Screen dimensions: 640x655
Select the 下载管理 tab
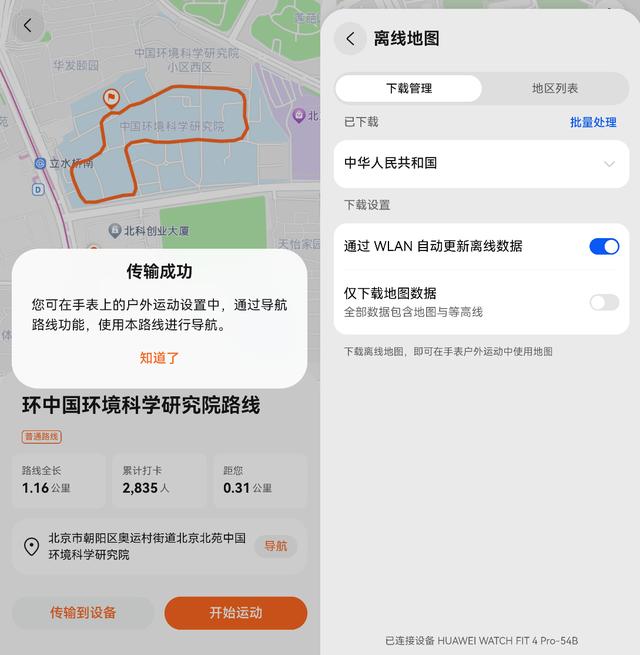tap(408, 88)
